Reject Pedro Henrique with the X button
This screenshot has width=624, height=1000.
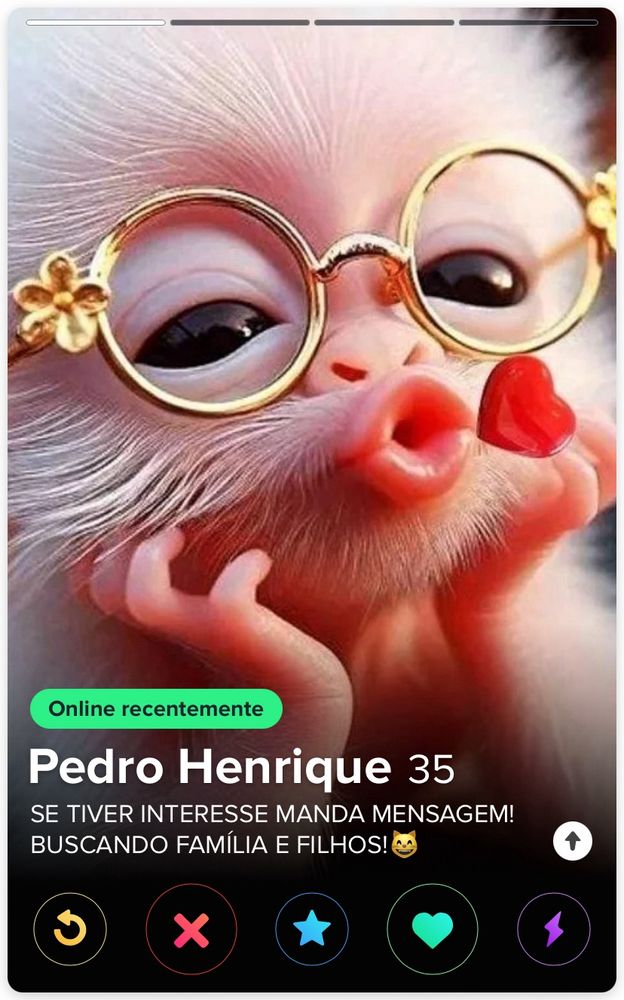tap(191, 929)
